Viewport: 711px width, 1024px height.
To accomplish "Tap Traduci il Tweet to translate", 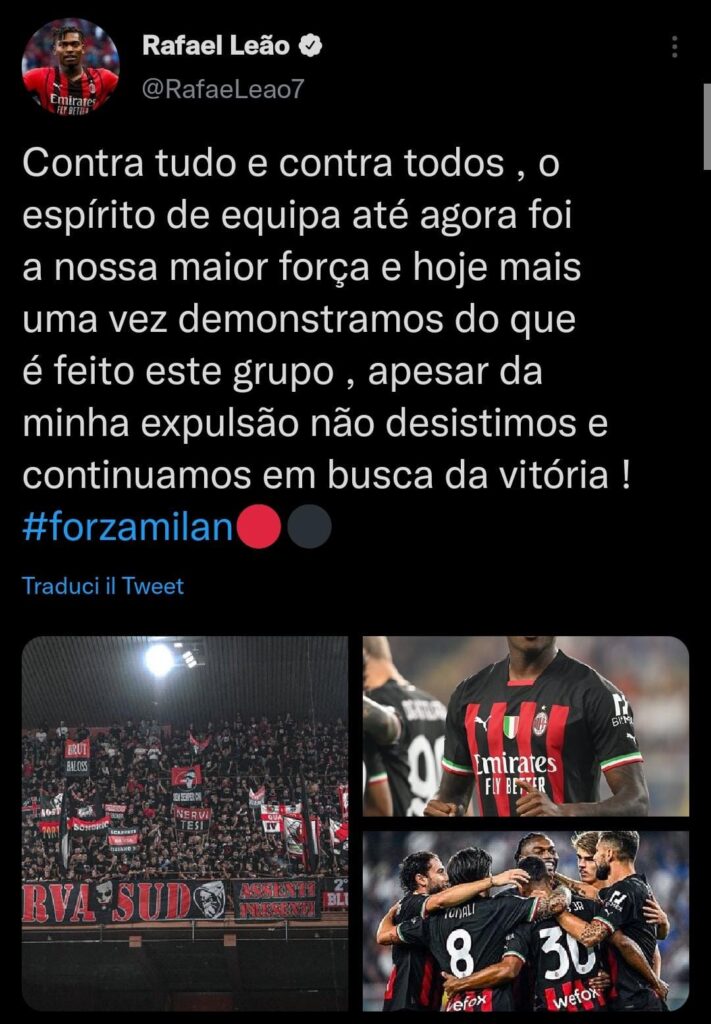I will (103, 586).
